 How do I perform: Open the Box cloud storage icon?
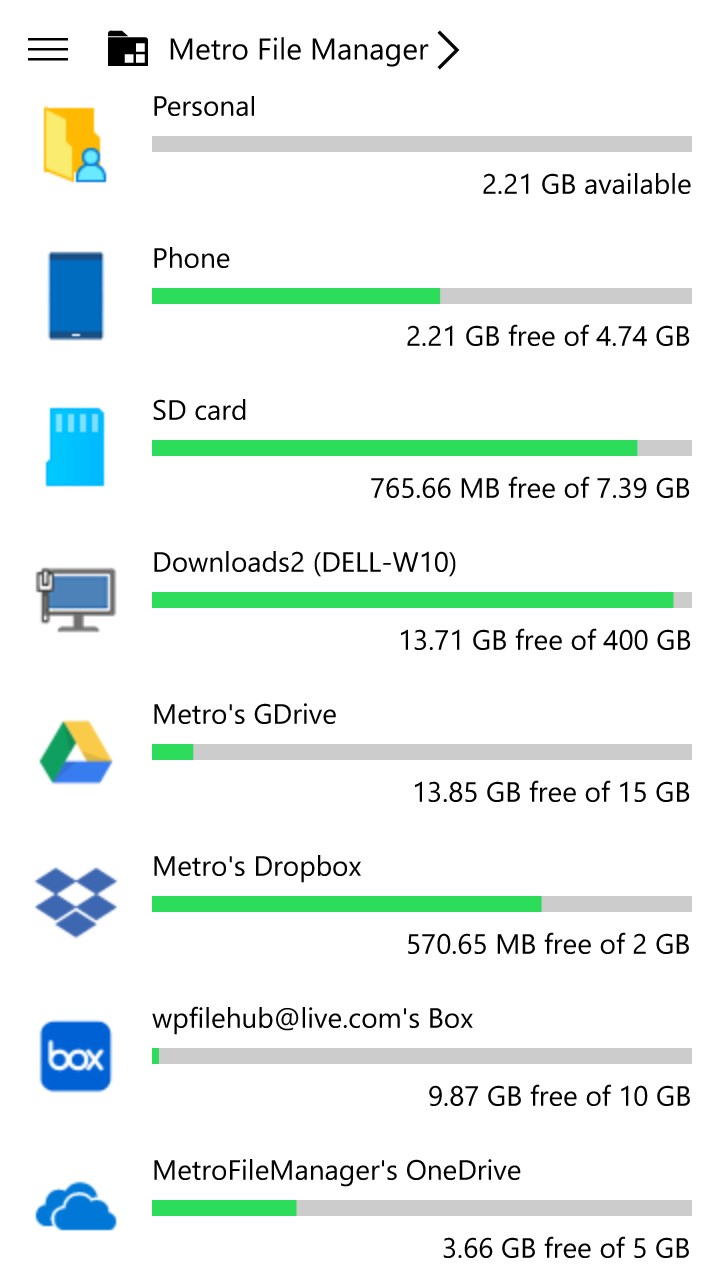[x=75, y=1055]
